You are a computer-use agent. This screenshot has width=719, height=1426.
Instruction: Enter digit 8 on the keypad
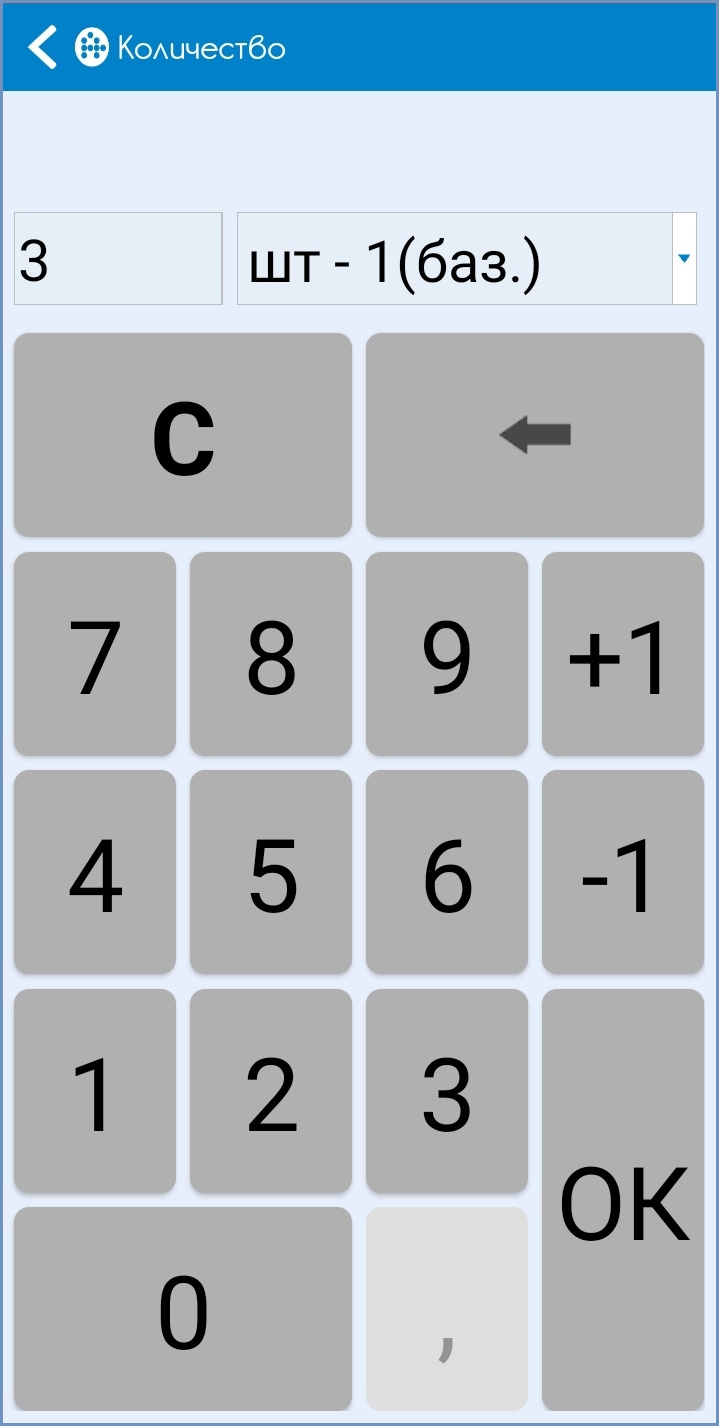pyautogui.click(x=271, y=654)
